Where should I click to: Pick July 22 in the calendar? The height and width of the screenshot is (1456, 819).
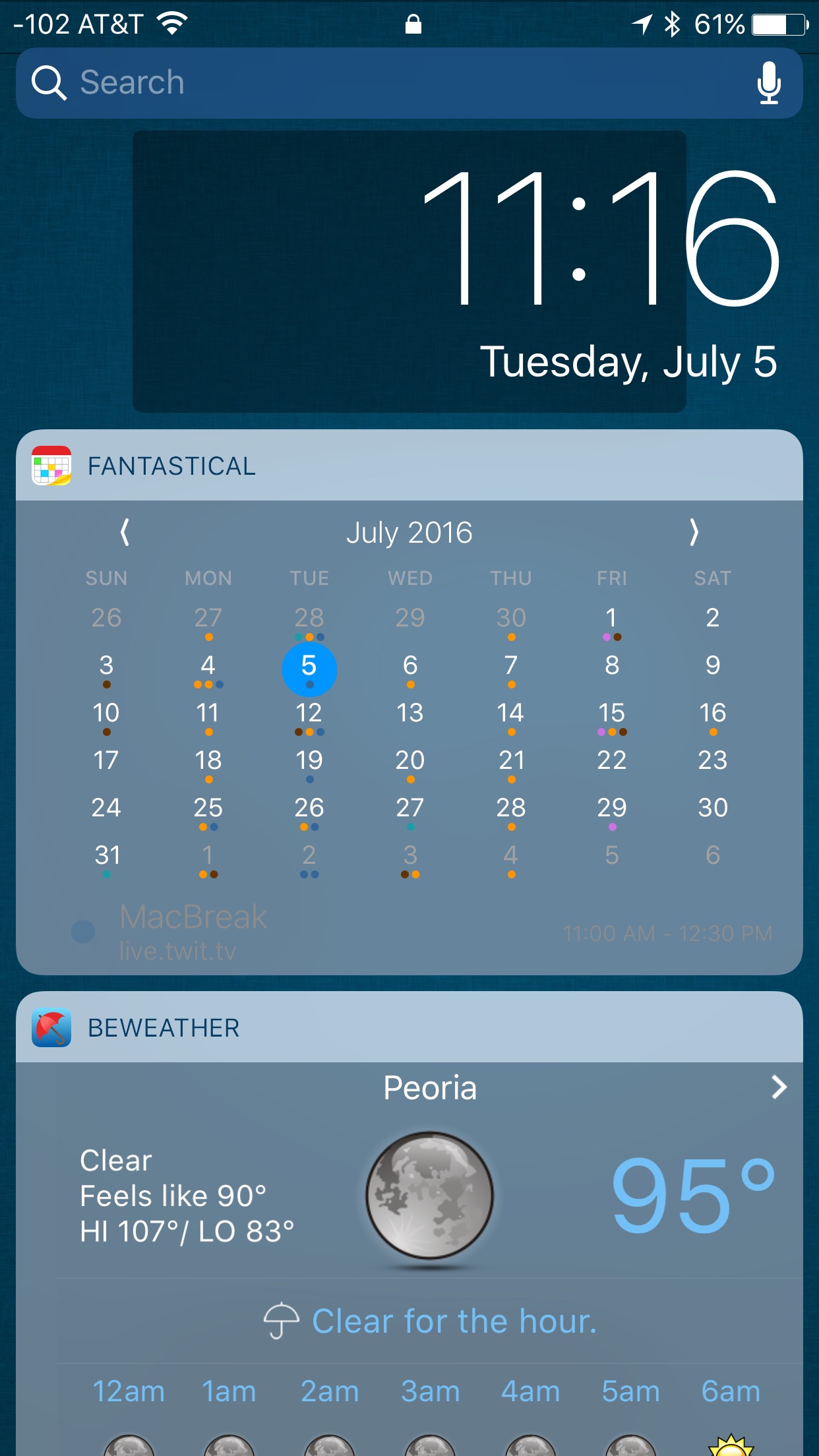click(611, 761)
